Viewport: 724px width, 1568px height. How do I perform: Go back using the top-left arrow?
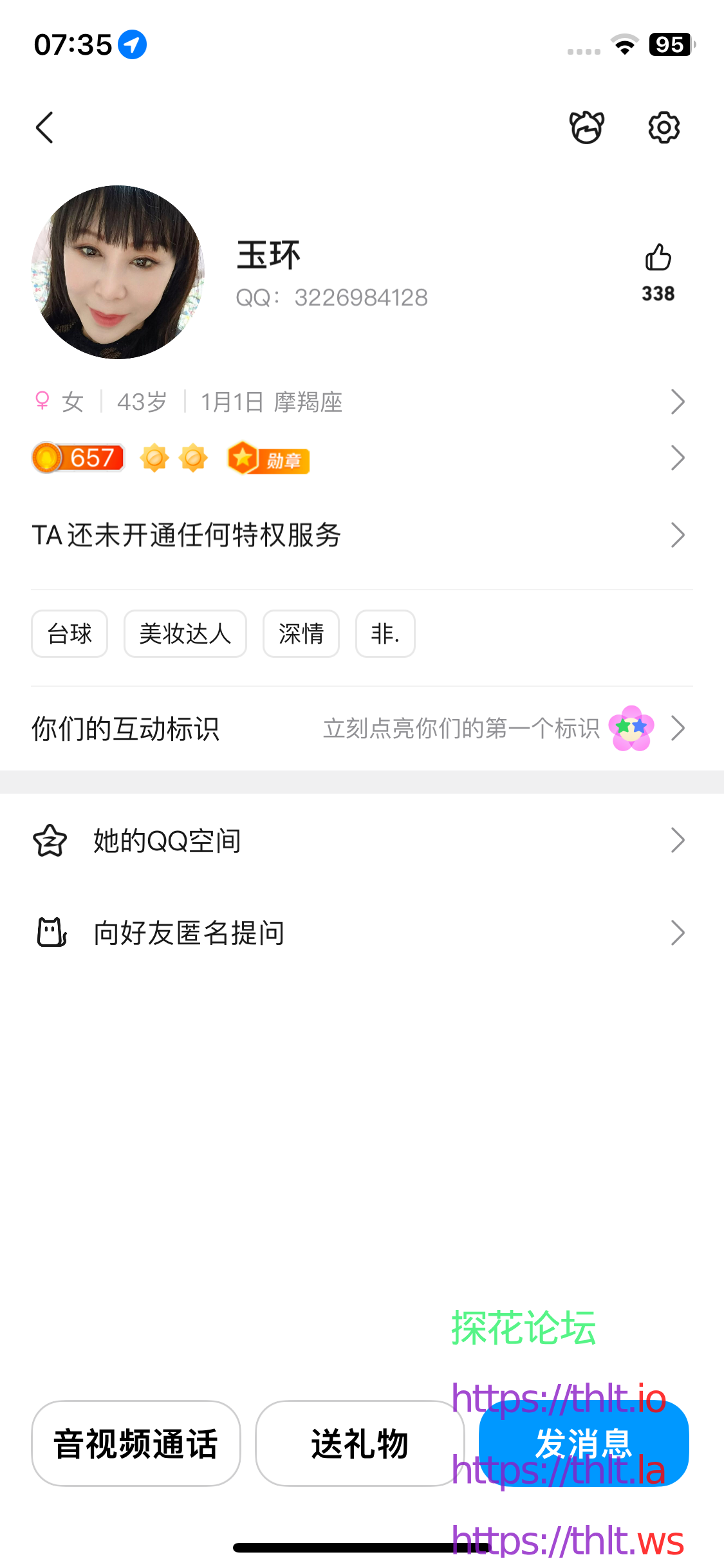[44, 127]
